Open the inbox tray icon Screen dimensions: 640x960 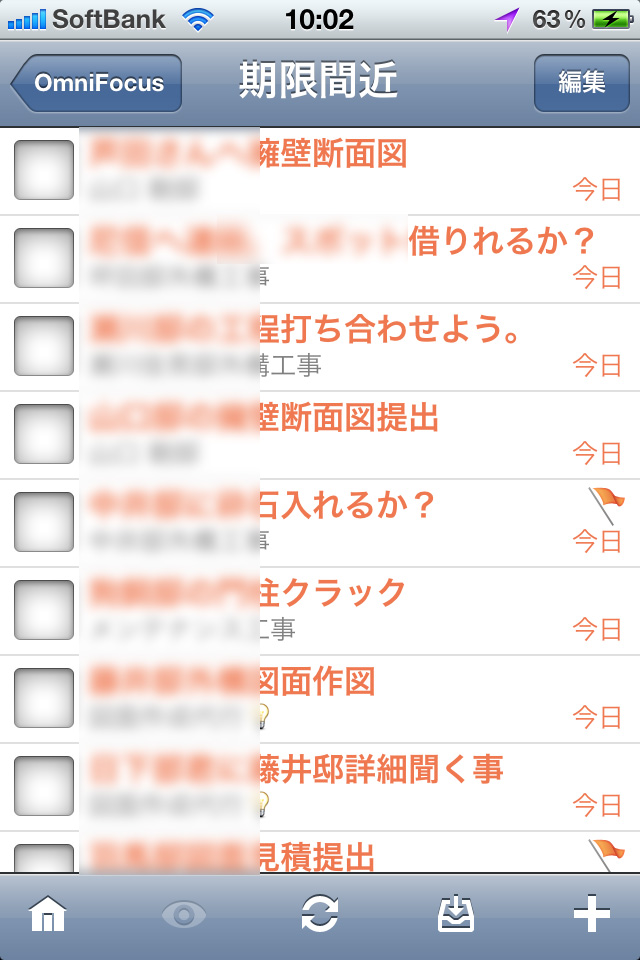pyautogui.click(x=456, y=915)
